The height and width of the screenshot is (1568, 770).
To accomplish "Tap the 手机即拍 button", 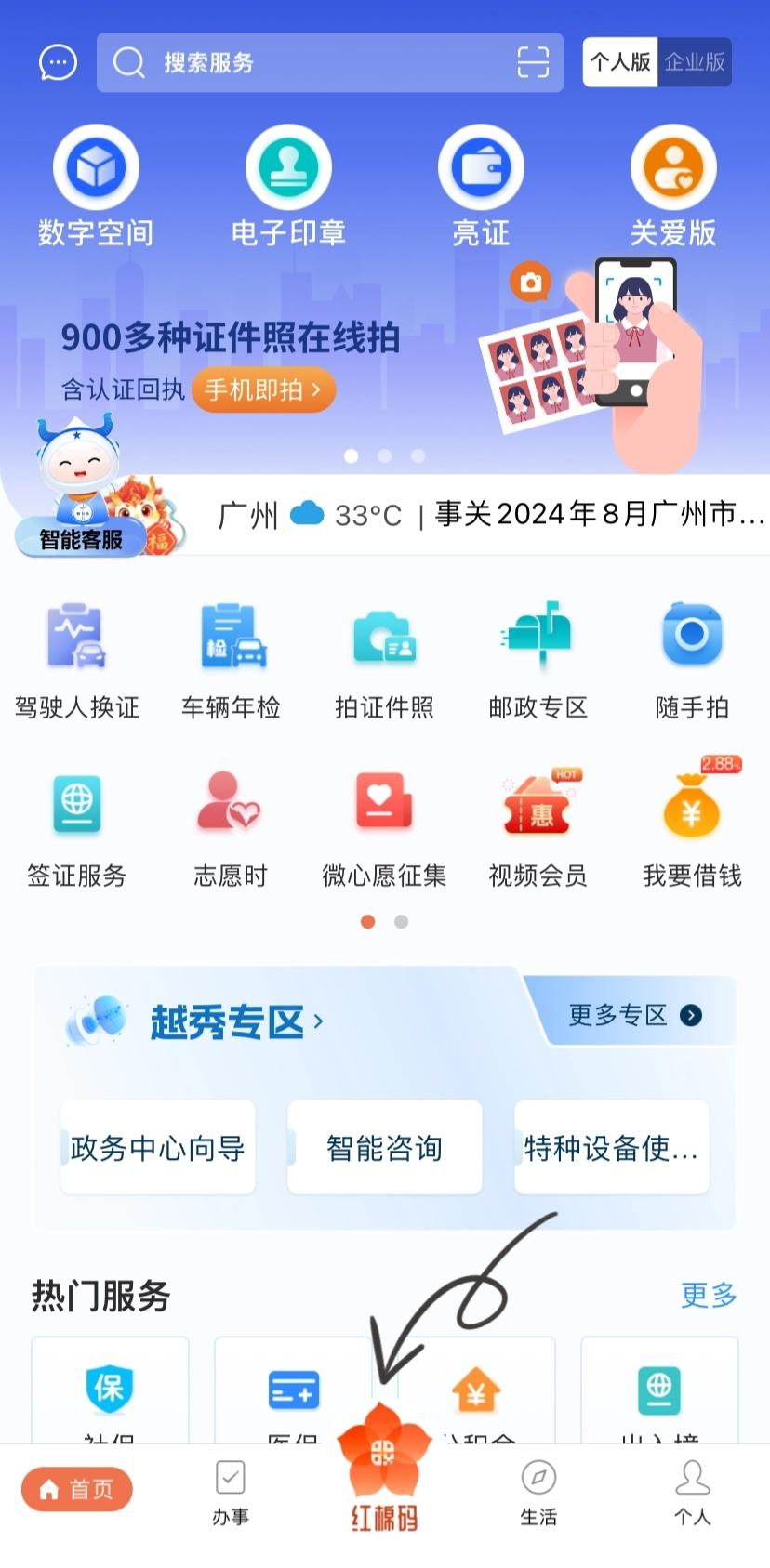I will click(263, 389).
